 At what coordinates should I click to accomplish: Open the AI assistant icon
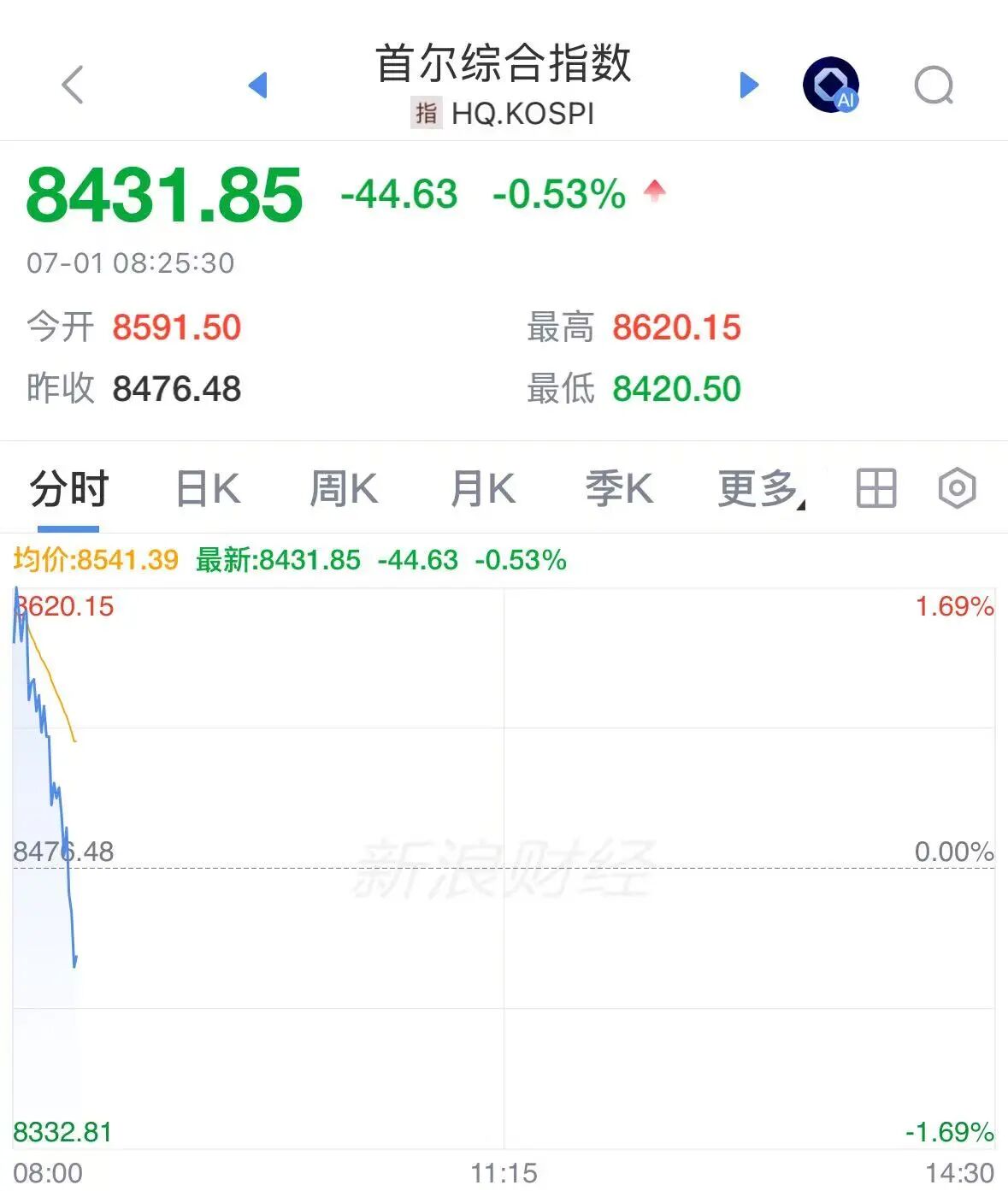[831, 85]
